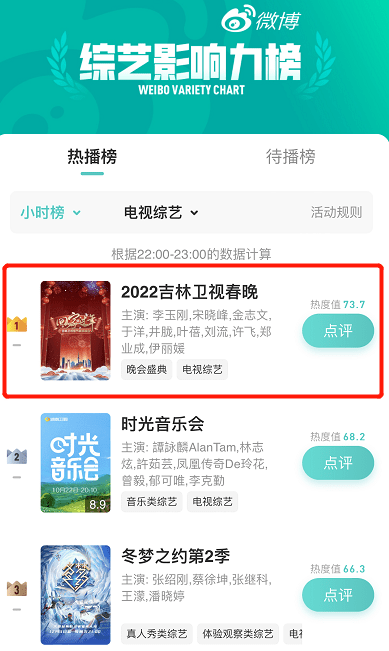
Task: Open the 电视综艺 category dropdown
Action: pyautogui.click(x=161, y=213)
